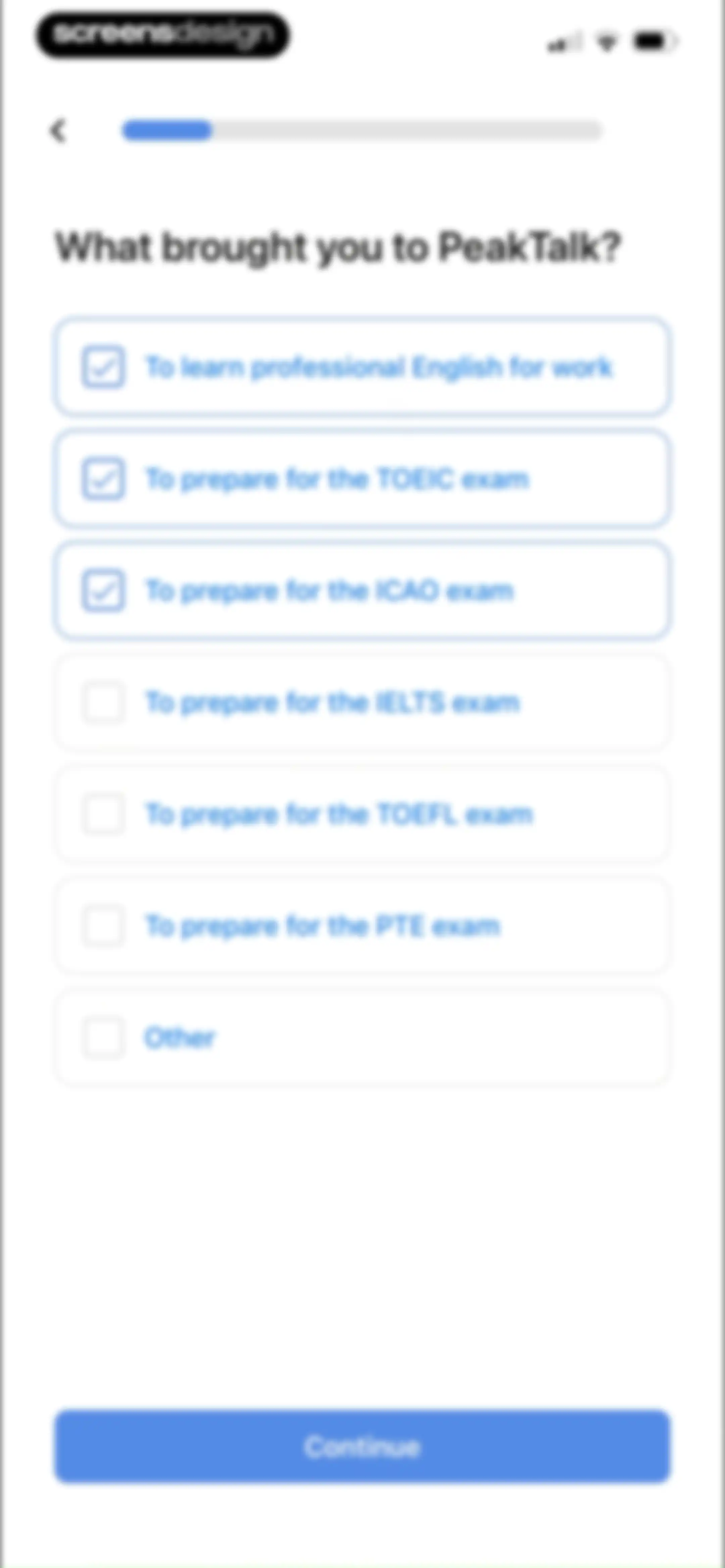Tap the Continue button
This screenshot has height=1568, width=725.
coord(362,1446)
